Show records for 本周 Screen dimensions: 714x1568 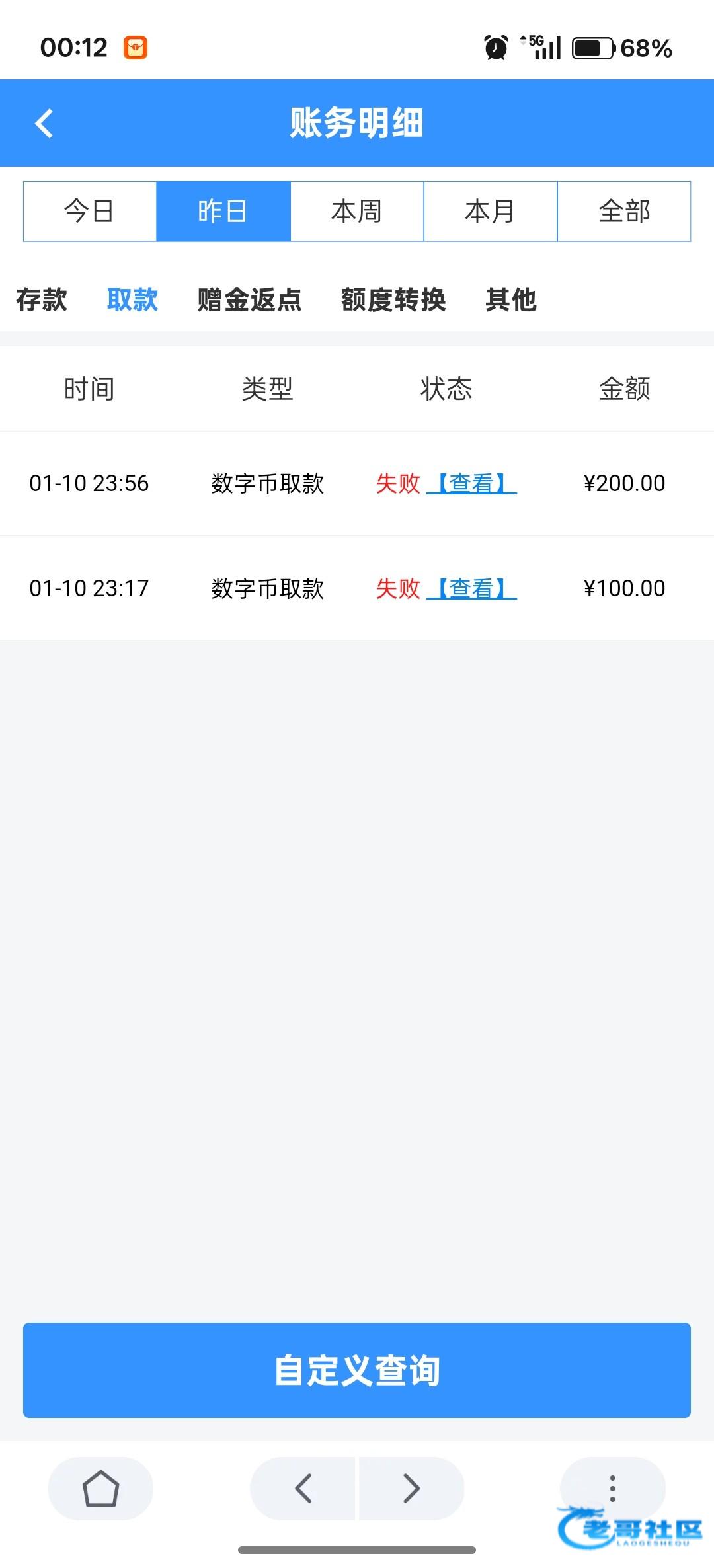(x=357, y=212)
